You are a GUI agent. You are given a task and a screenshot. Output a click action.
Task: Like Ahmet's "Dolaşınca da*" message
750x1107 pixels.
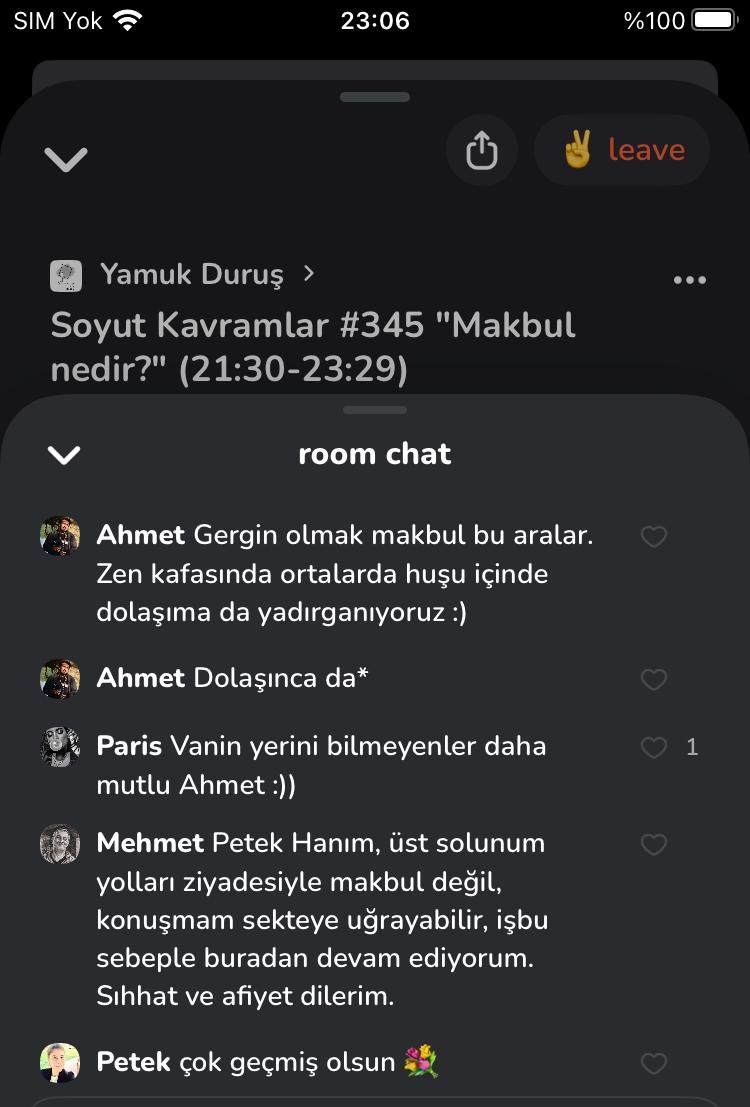(x=653, y=680)
